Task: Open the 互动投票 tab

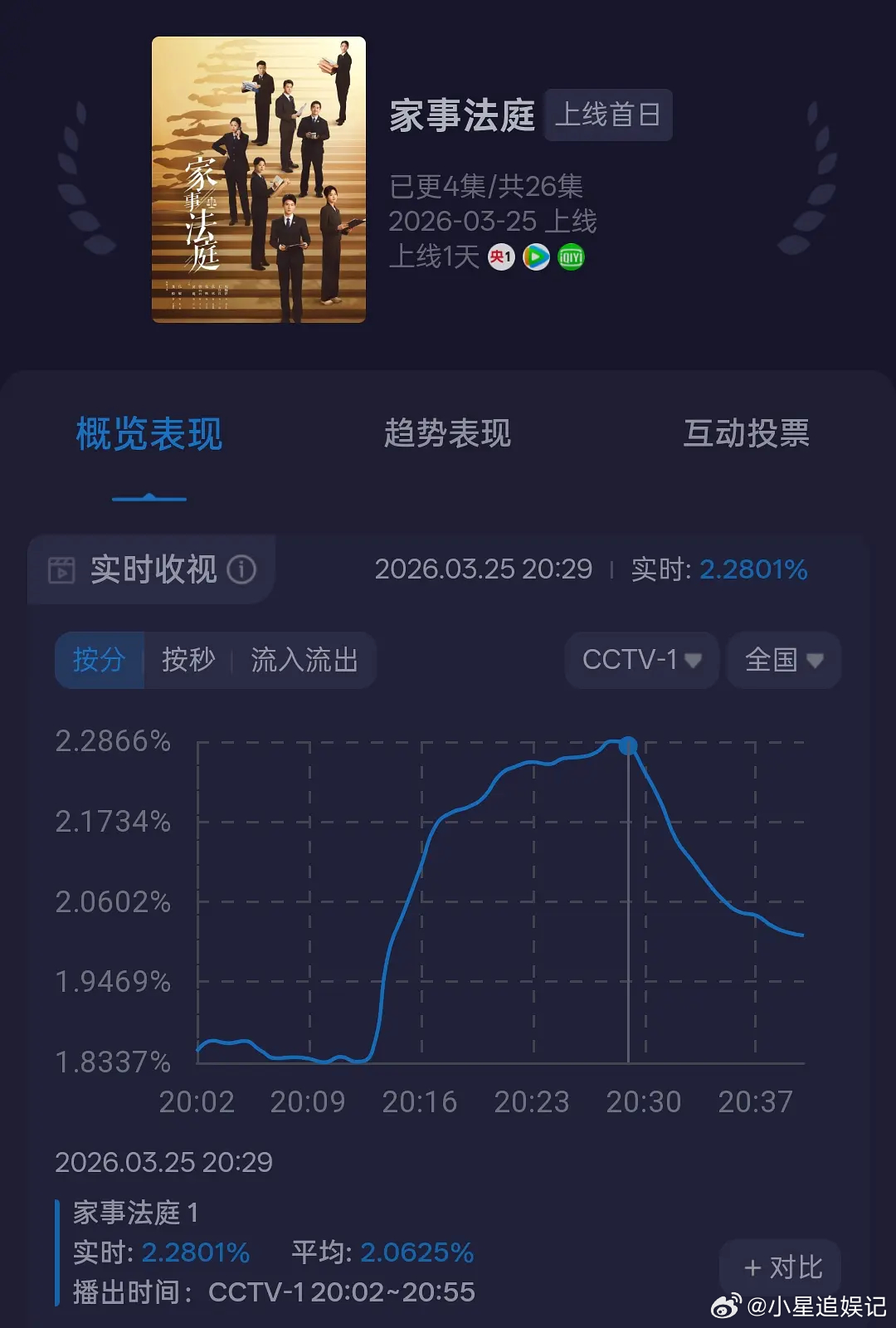Action: point(747,433)
